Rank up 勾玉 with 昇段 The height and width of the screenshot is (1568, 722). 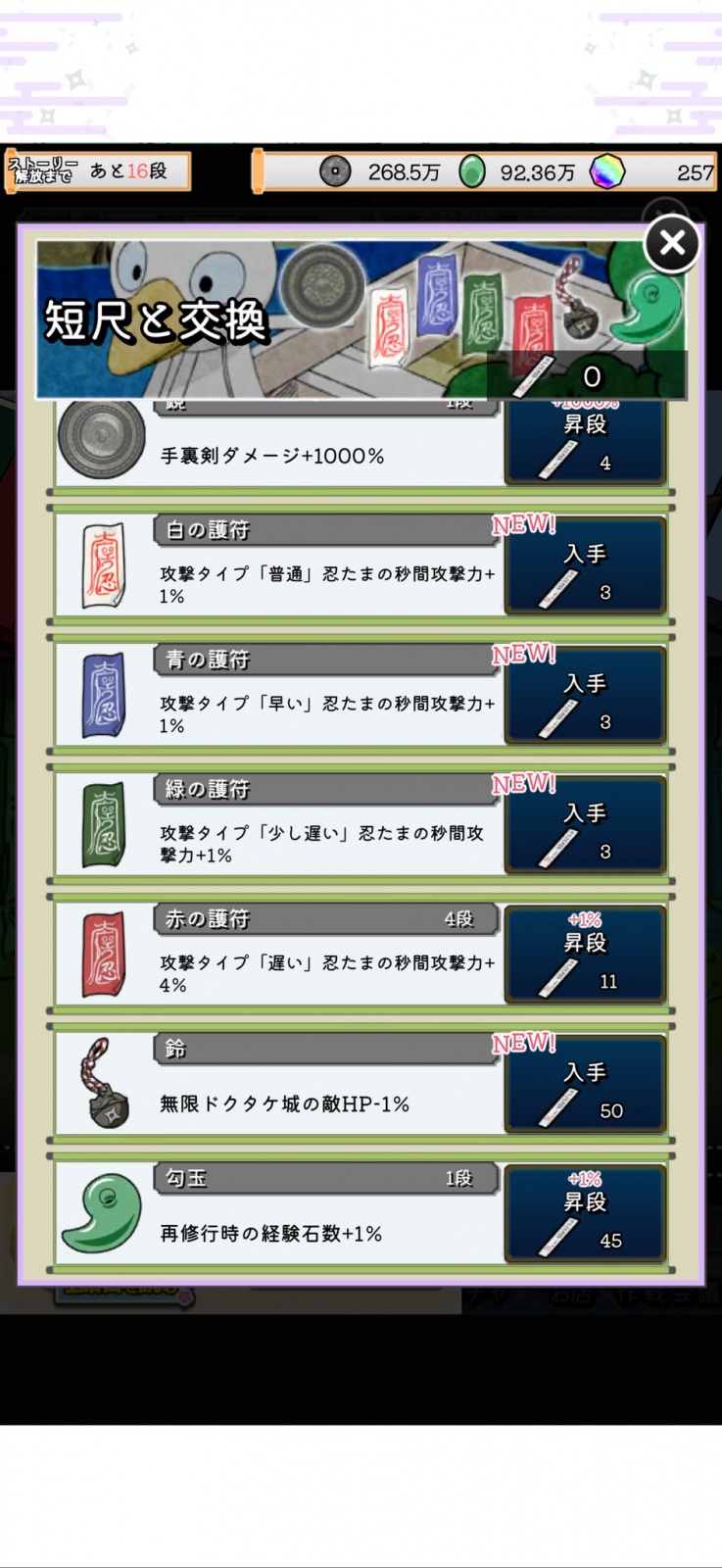tap(585, 1215)
